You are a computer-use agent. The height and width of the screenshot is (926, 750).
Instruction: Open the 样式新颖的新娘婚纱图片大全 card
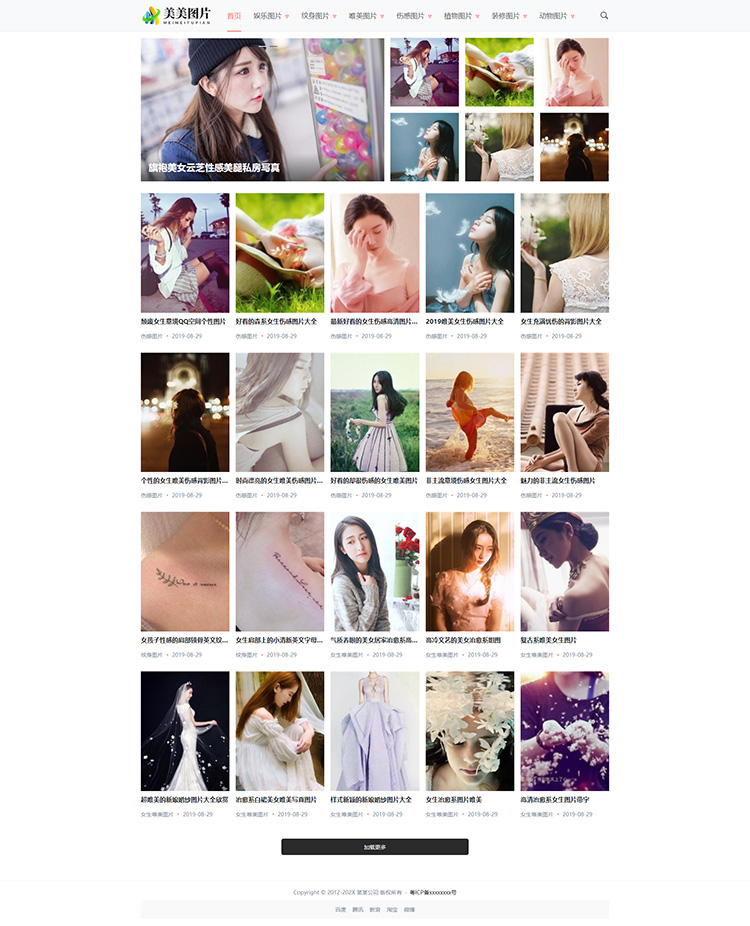(374, 731)
